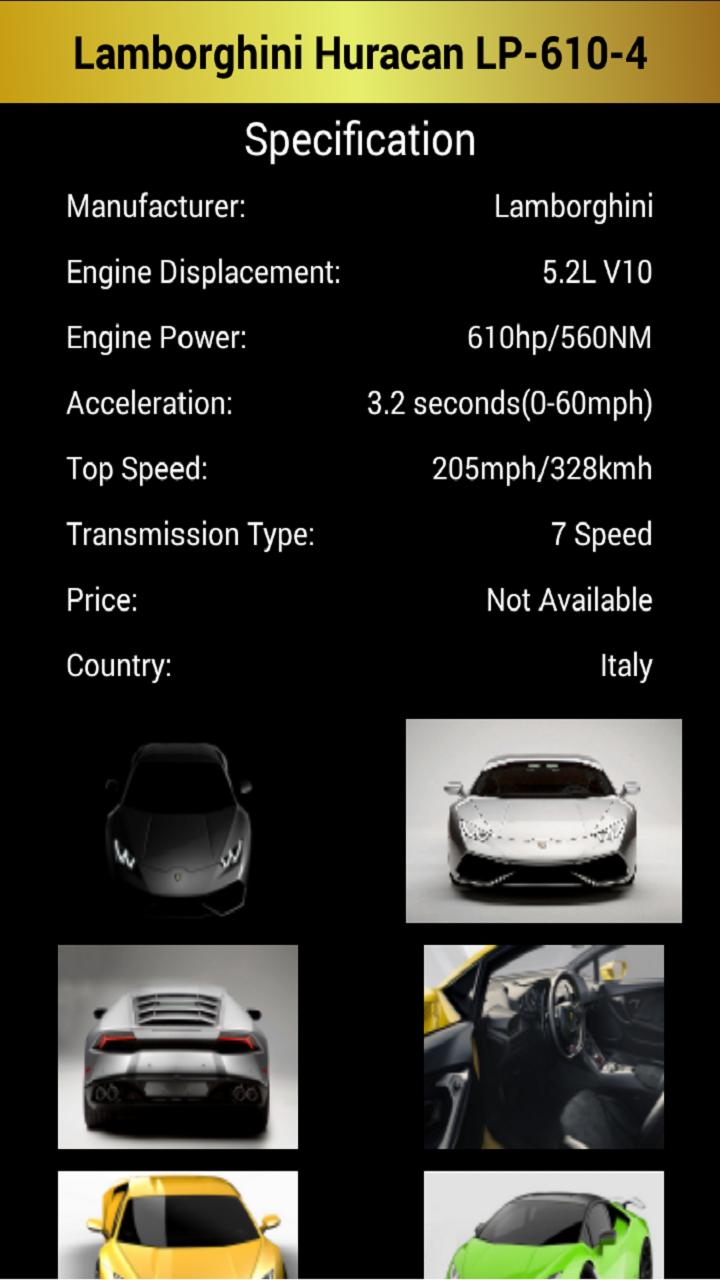Screen dimensions: 720x1280
Task: Open the interior steering wheel photo
Action: 543,1046
